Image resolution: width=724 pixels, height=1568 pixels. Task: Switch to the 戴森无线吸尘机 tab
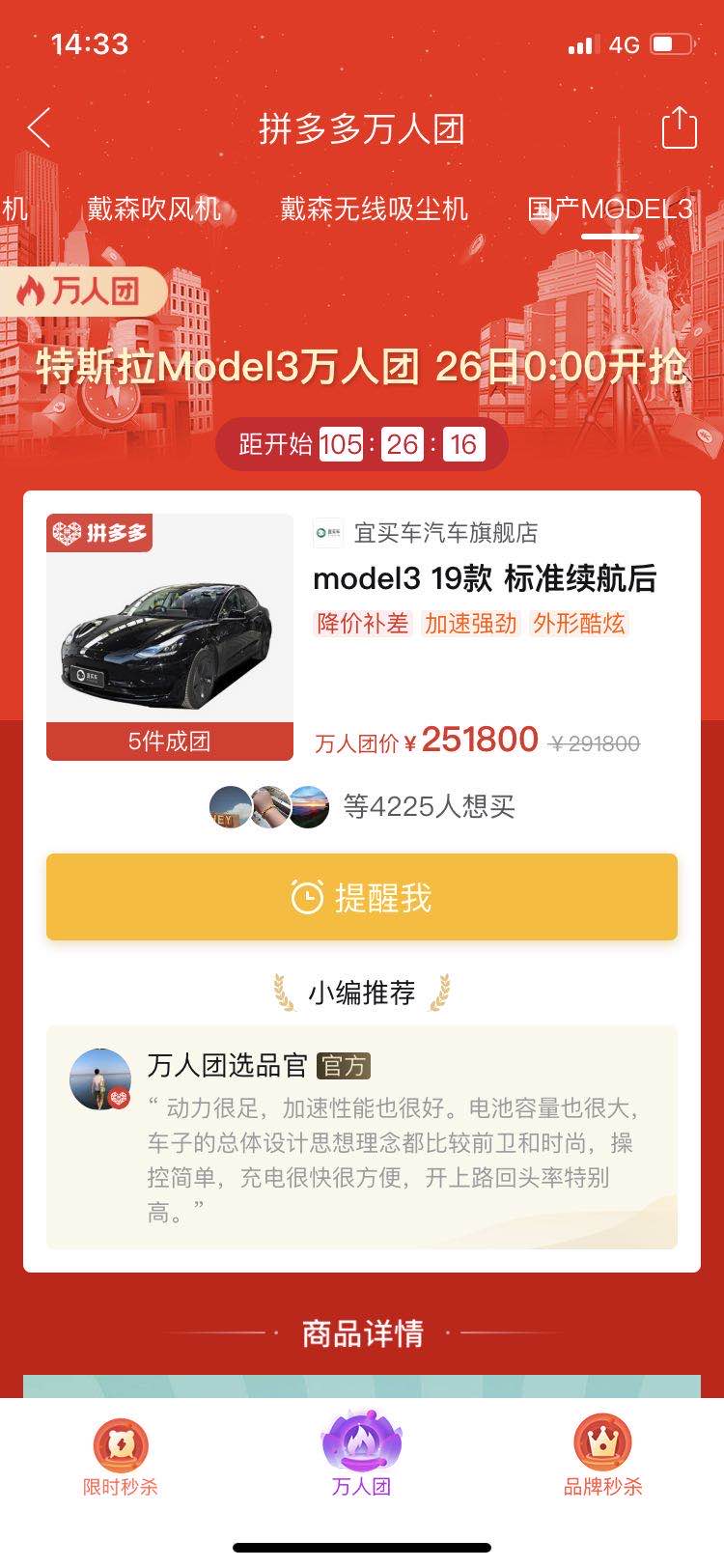[374, 209]
